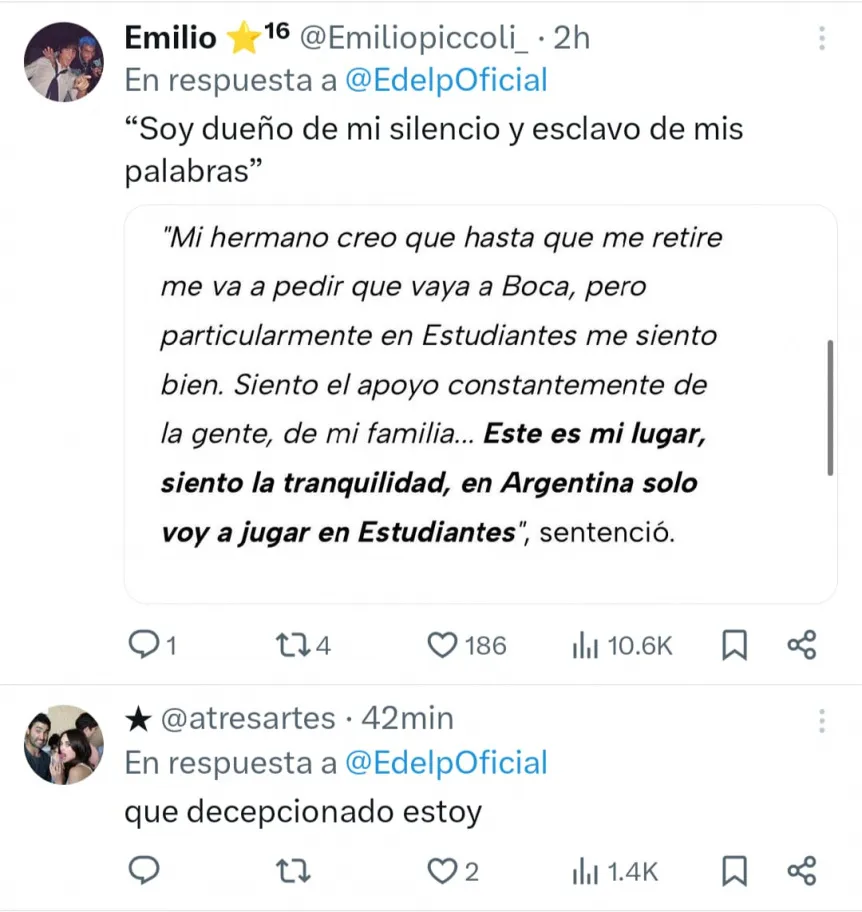Share the @atresartes tweet
The width and height of the screenshot is (862, 912).
pos(802,871)
